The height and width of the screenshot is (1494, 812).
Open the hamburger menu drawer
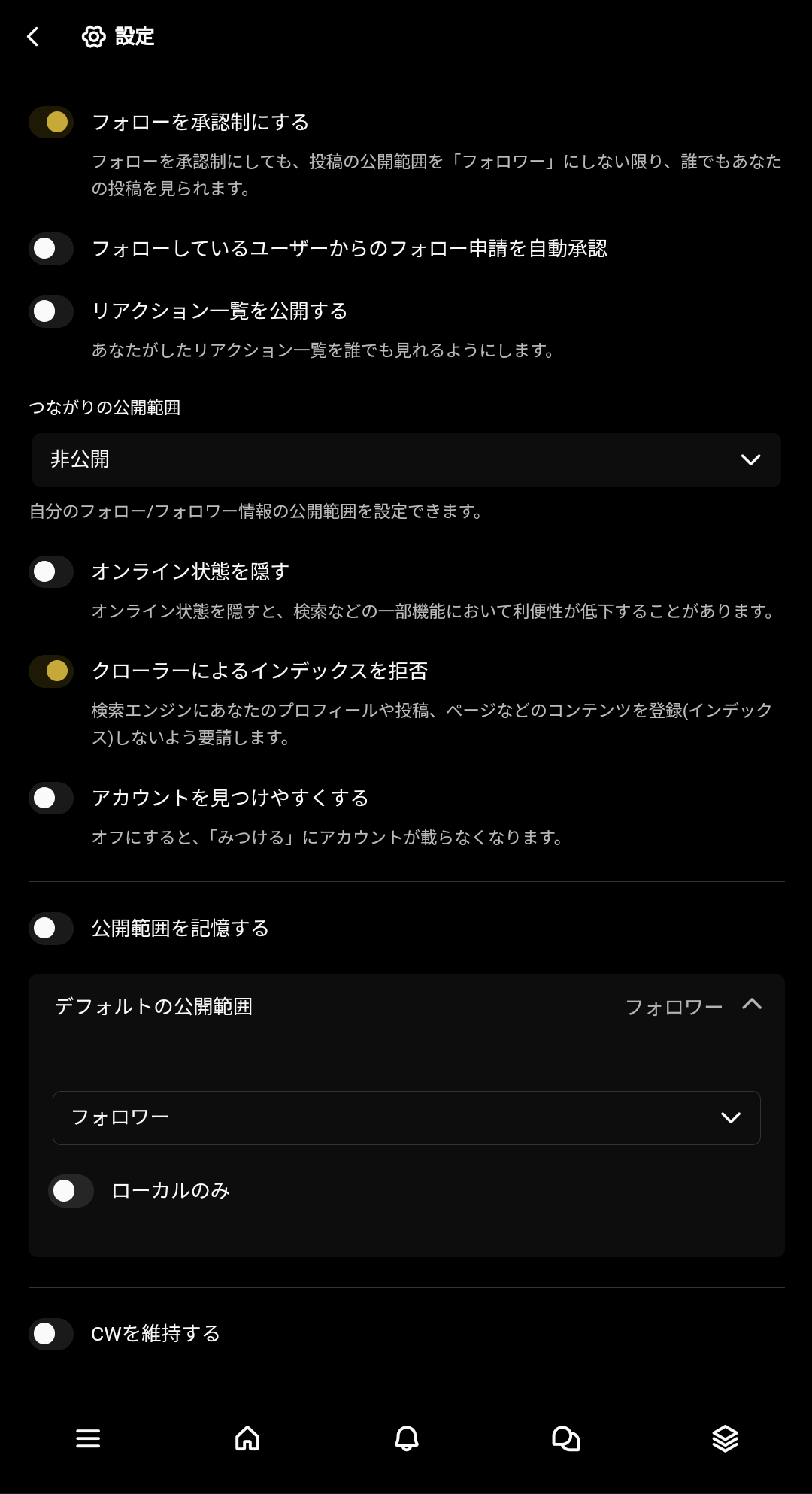tap(88, 1438)
